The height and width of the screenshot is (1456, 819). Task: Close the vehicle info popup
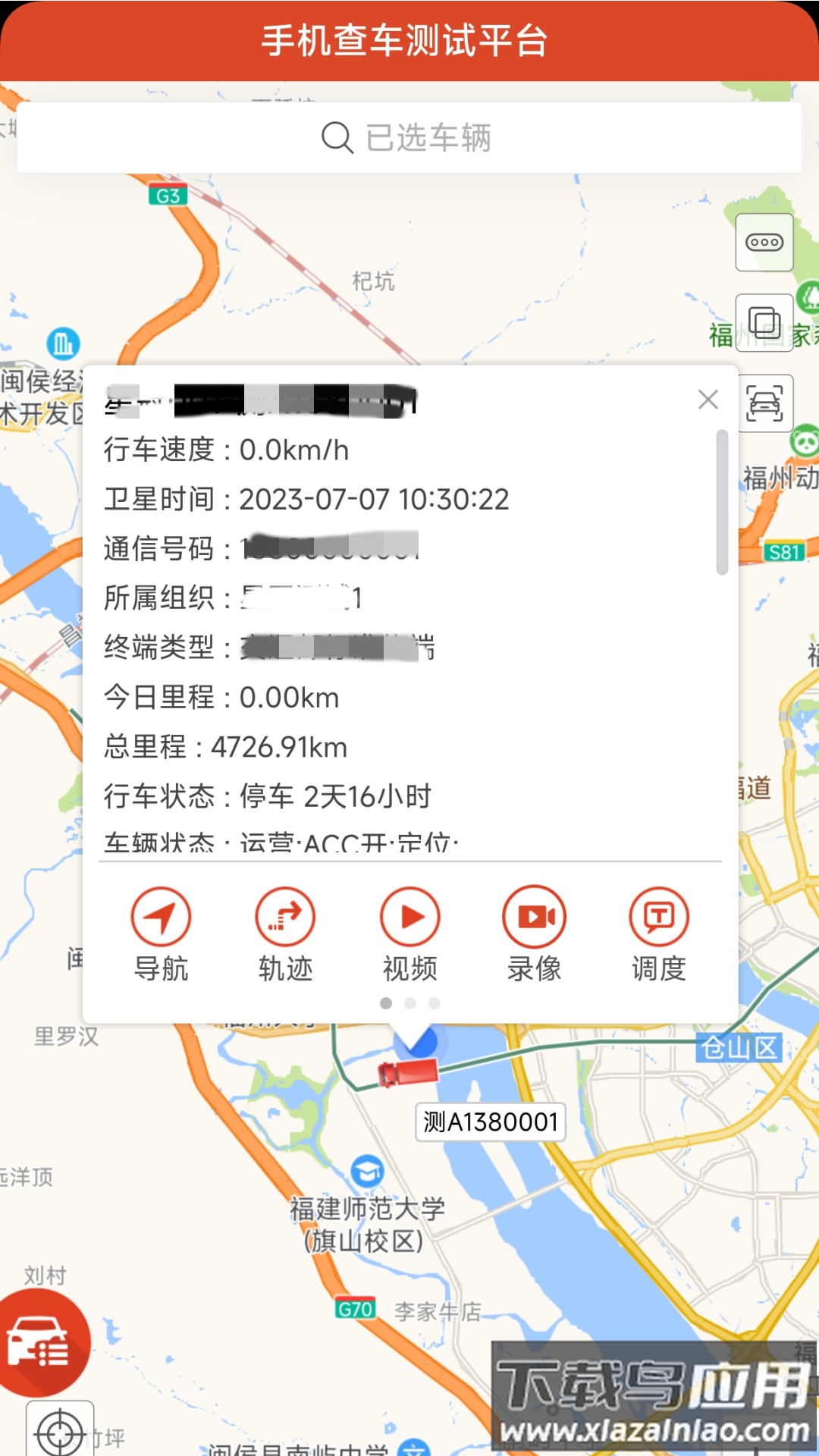pyautogui.click(x=708, y=400)
